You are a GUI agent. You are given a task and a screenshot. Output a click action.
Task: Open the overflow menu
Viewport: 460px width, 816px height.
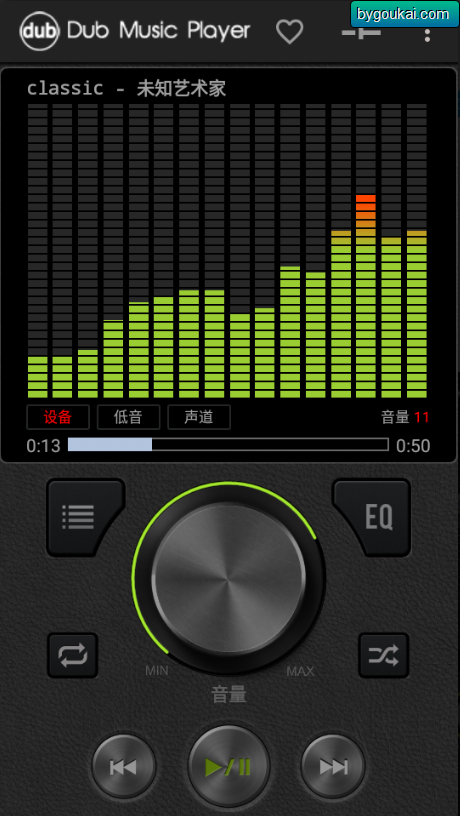[x=427, y=32]
